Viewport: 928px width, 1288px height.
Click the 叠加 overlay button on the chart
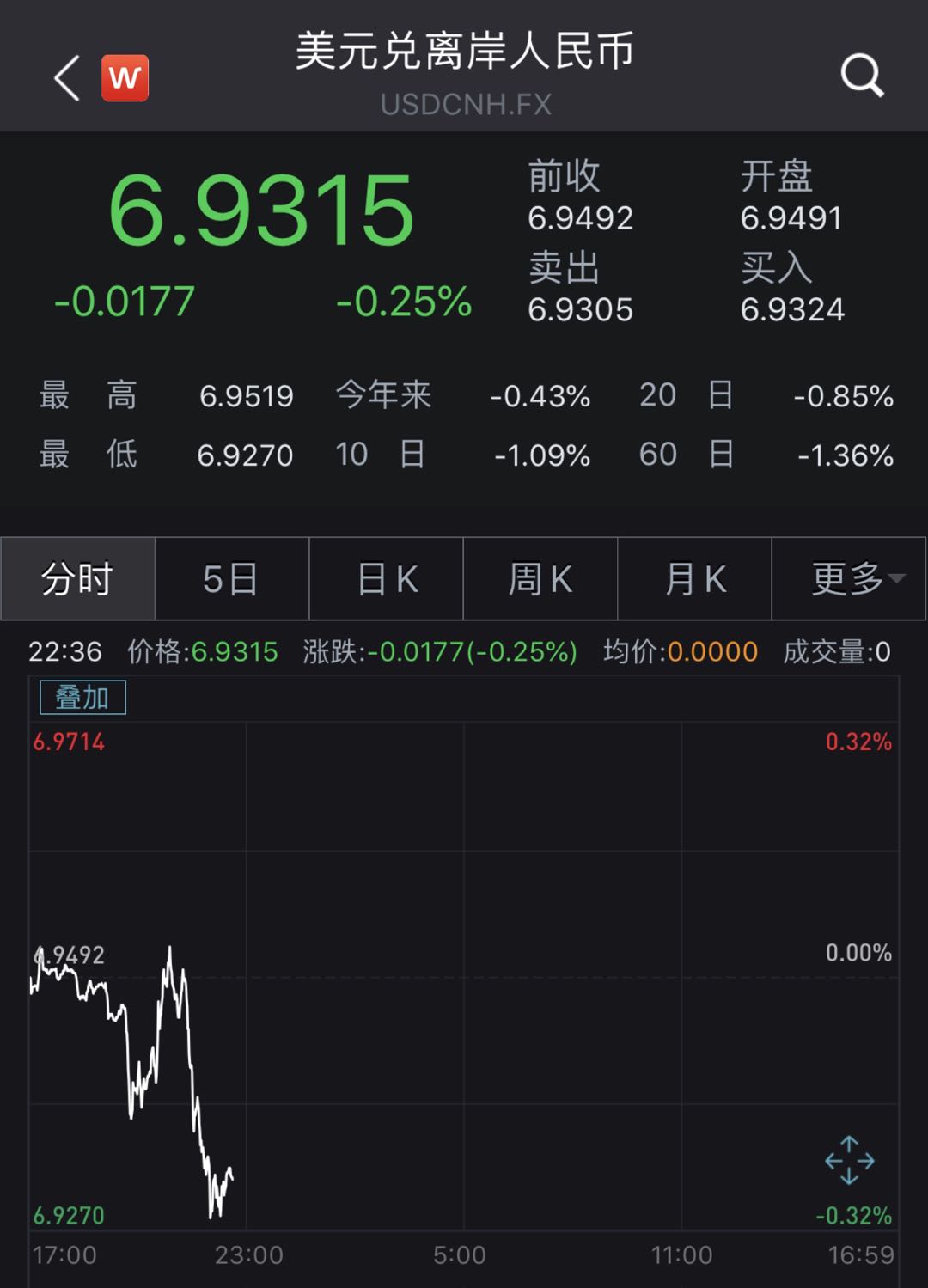tap(84, 697)
